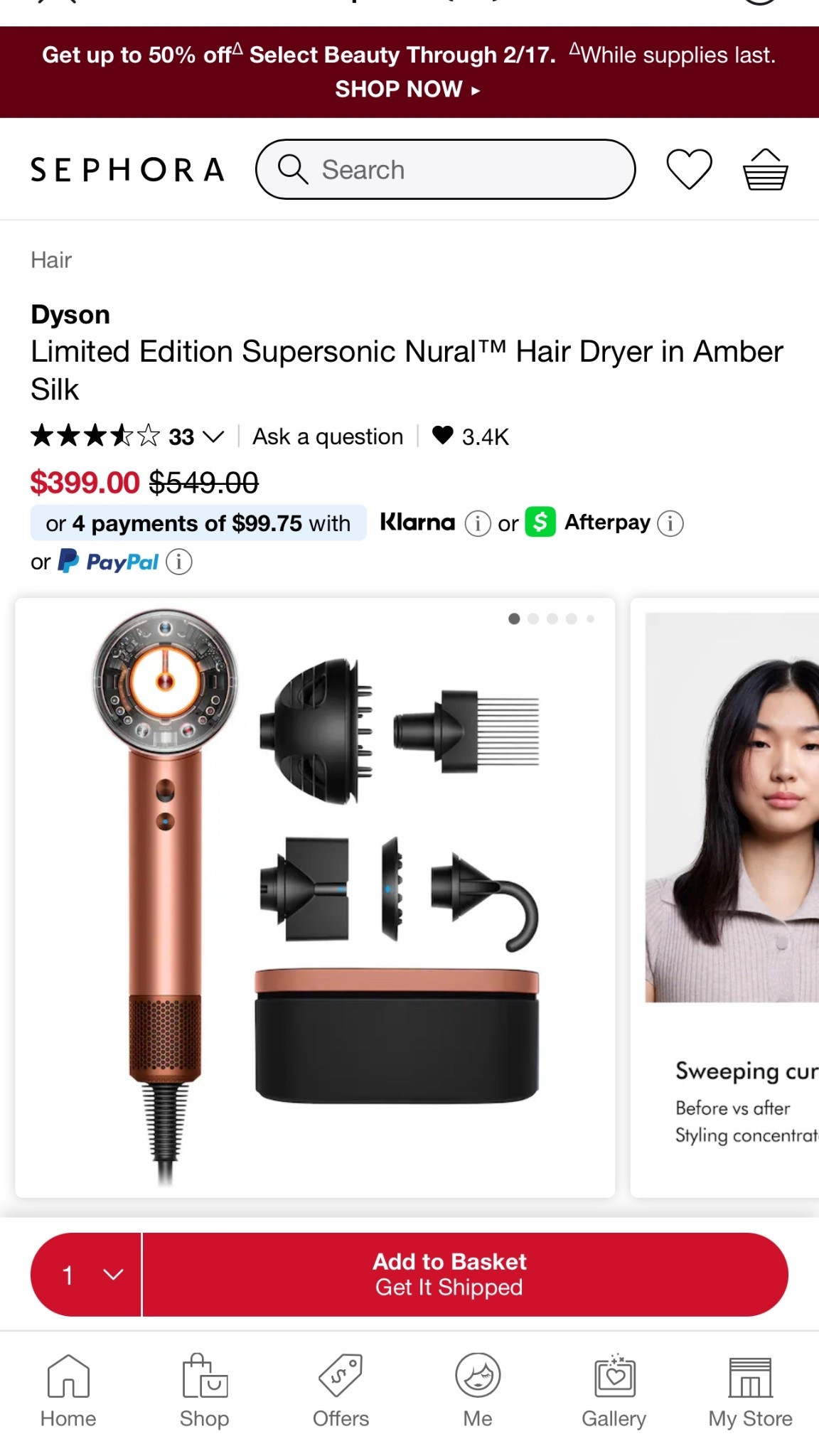Open the shopping basket

[765, 169]
